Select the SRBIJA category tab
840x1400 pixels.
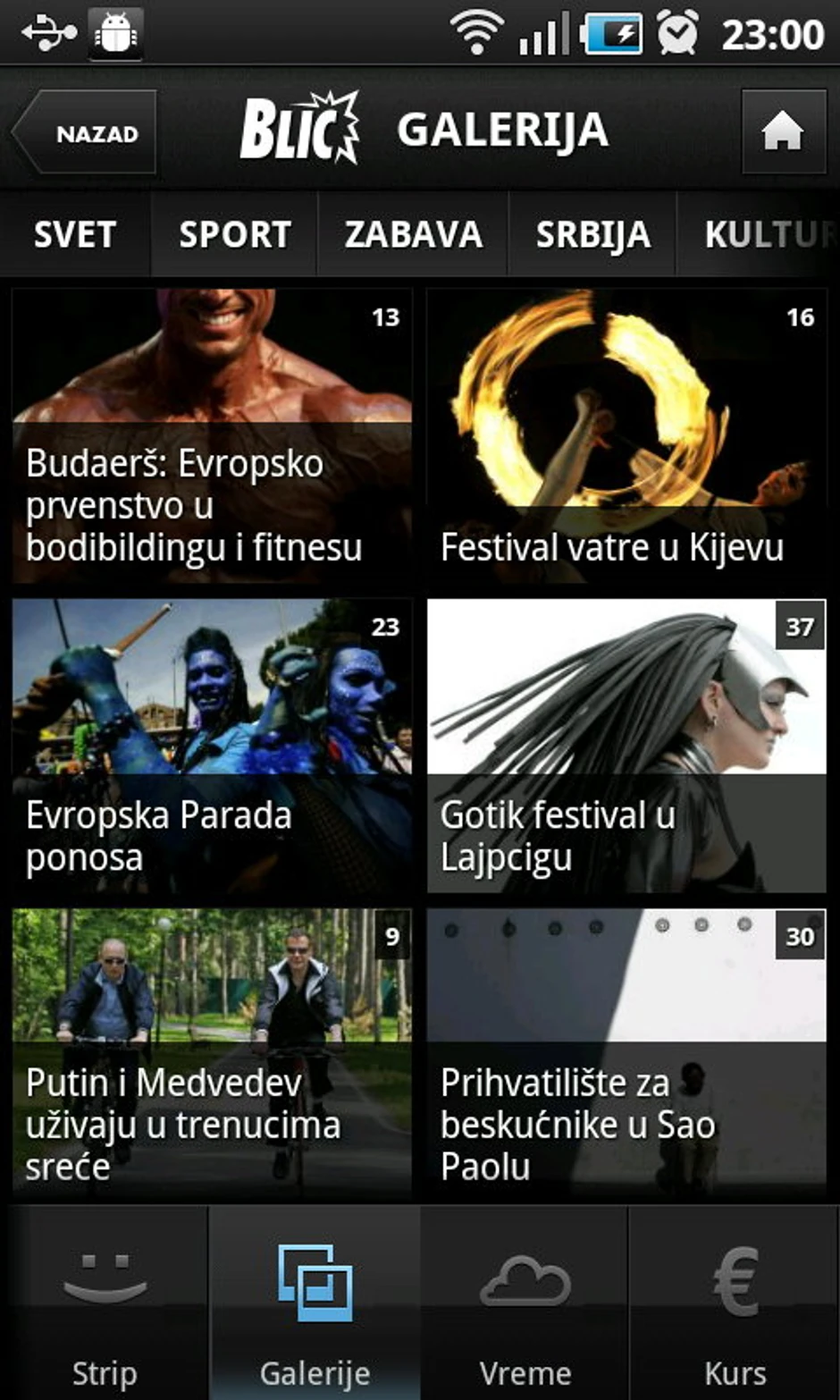click(592, 235)
